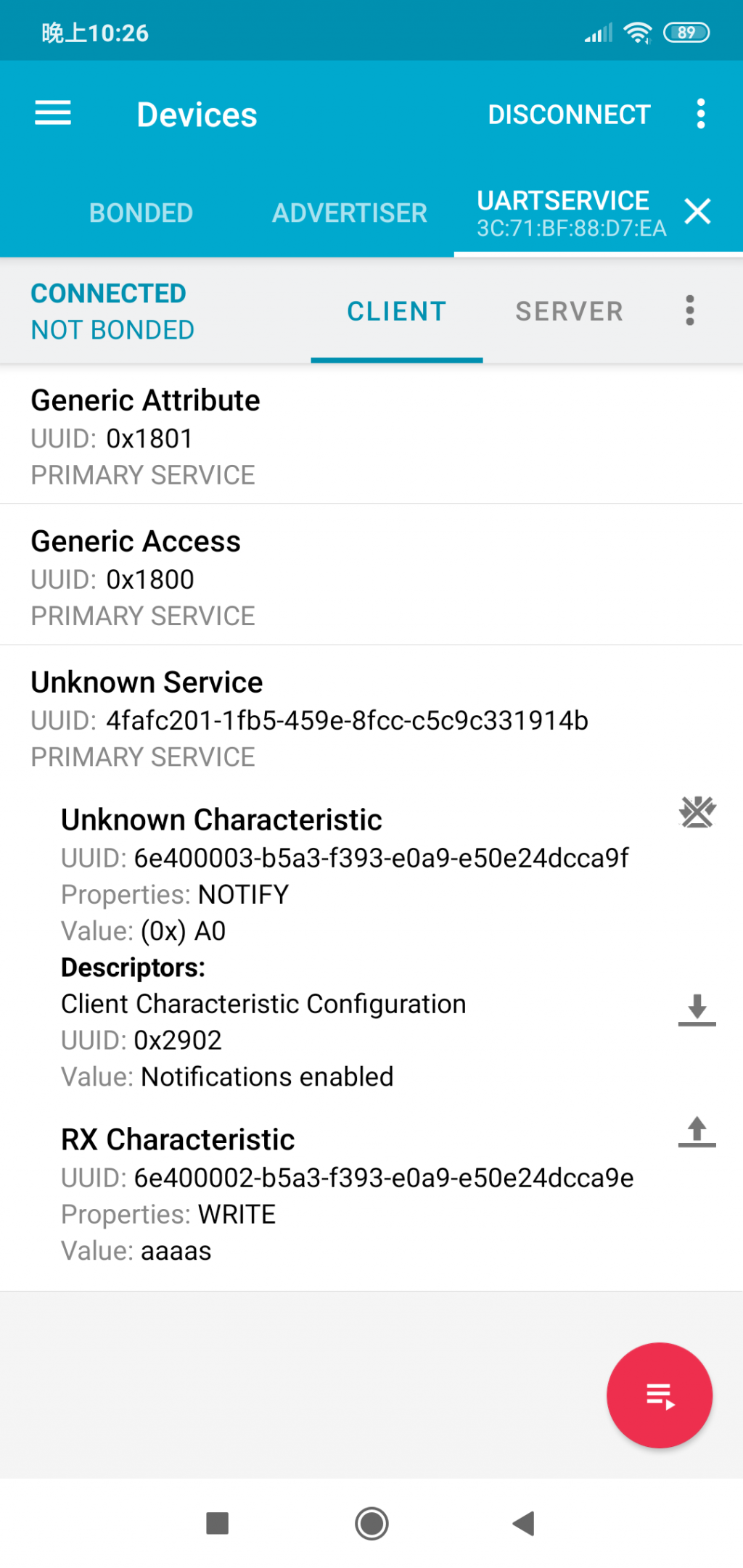Switch to the SERVER tab
The width and height of the screenshot is (743, 1568).
(x=569, y=311)
